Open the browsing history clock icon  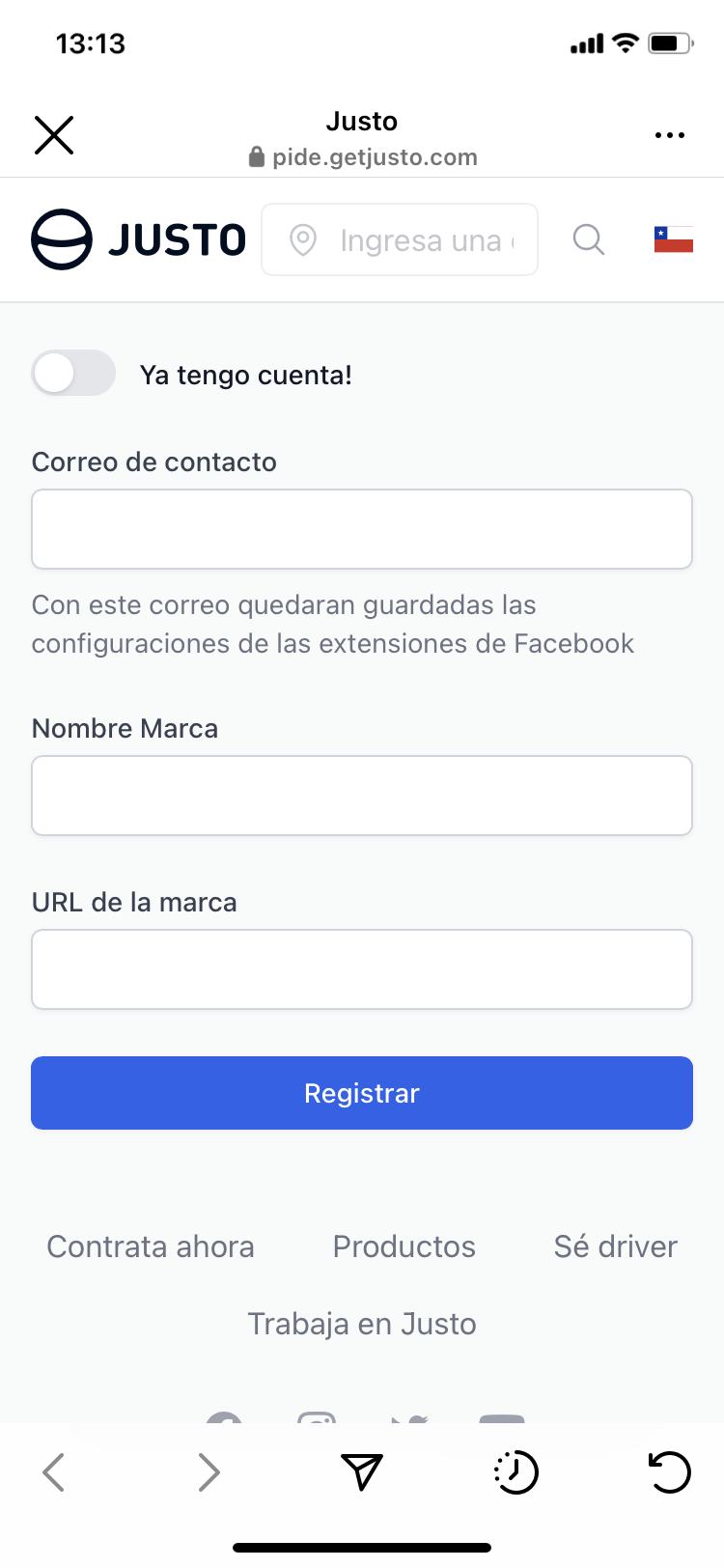[x=515, y=1472]
